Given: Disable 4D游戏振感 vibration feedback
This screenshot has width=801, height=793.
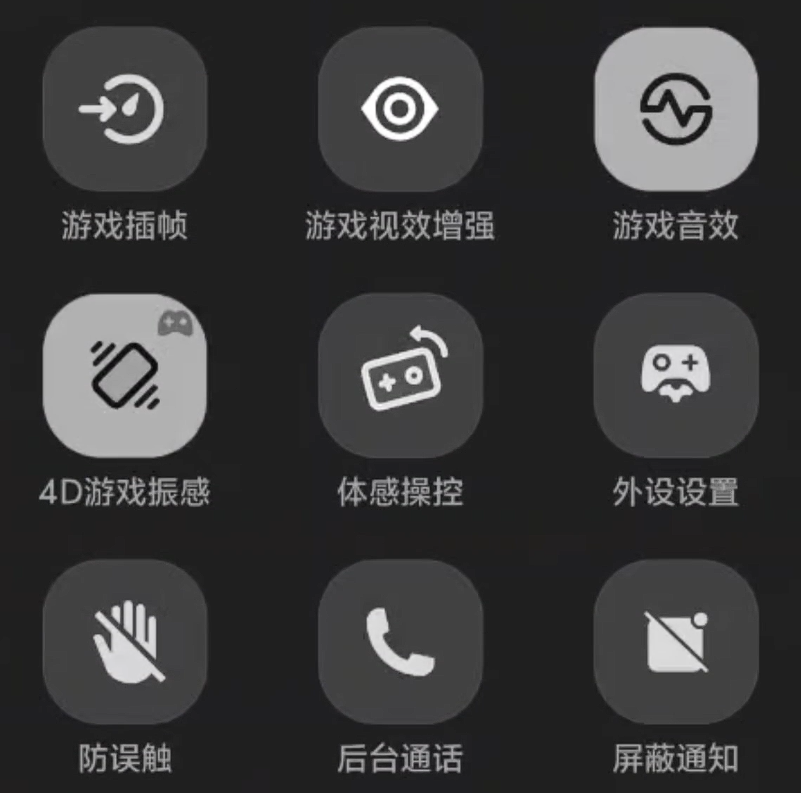Looking at the screenshot, I should tap(125, 376).
